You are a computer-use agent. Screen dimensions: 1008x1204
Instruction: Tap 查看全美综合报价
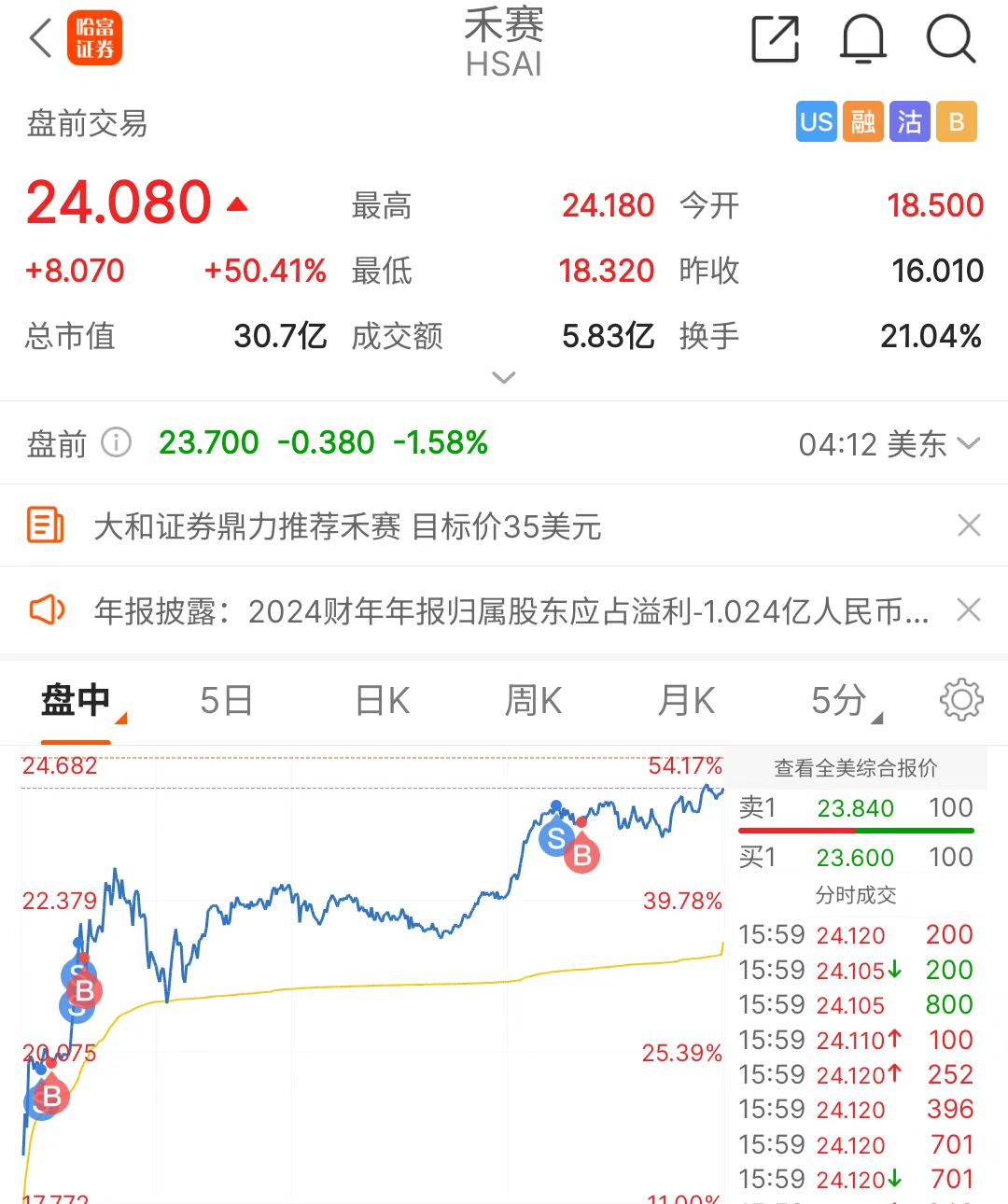(x=855, y=768)
